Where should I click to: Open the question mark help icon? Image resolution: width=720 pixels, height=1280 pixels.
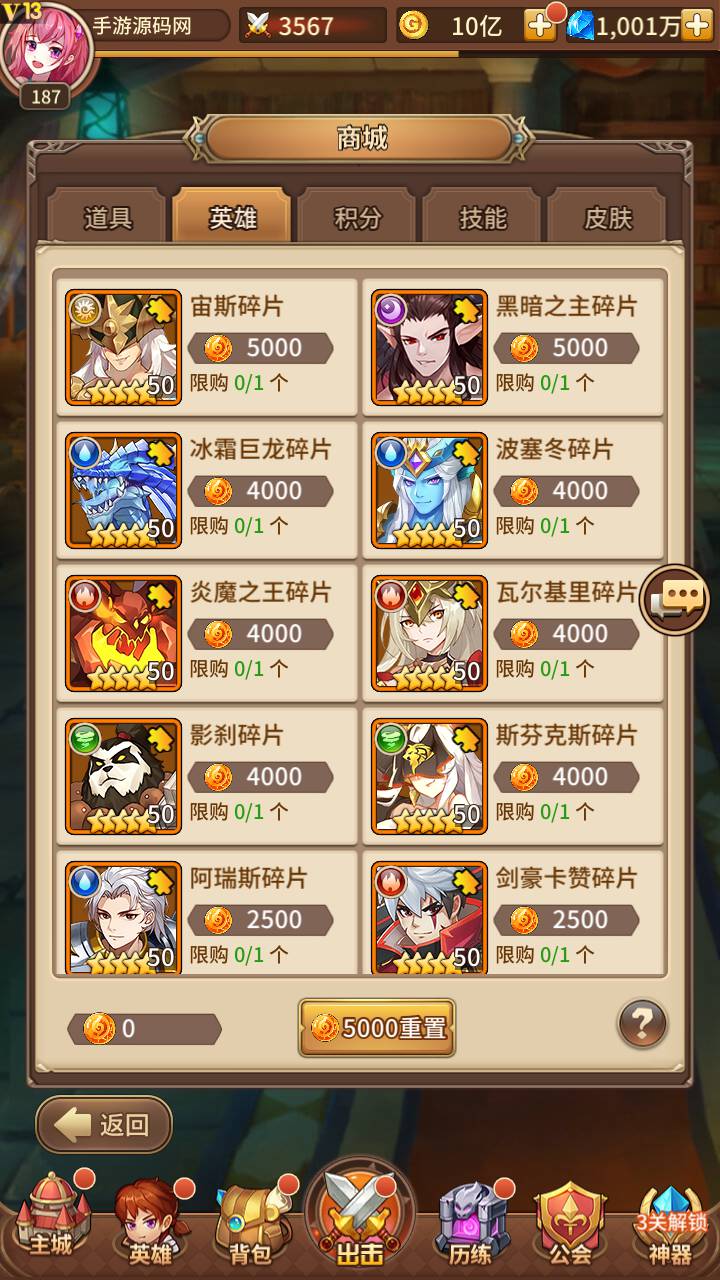tap(642, 1023)
